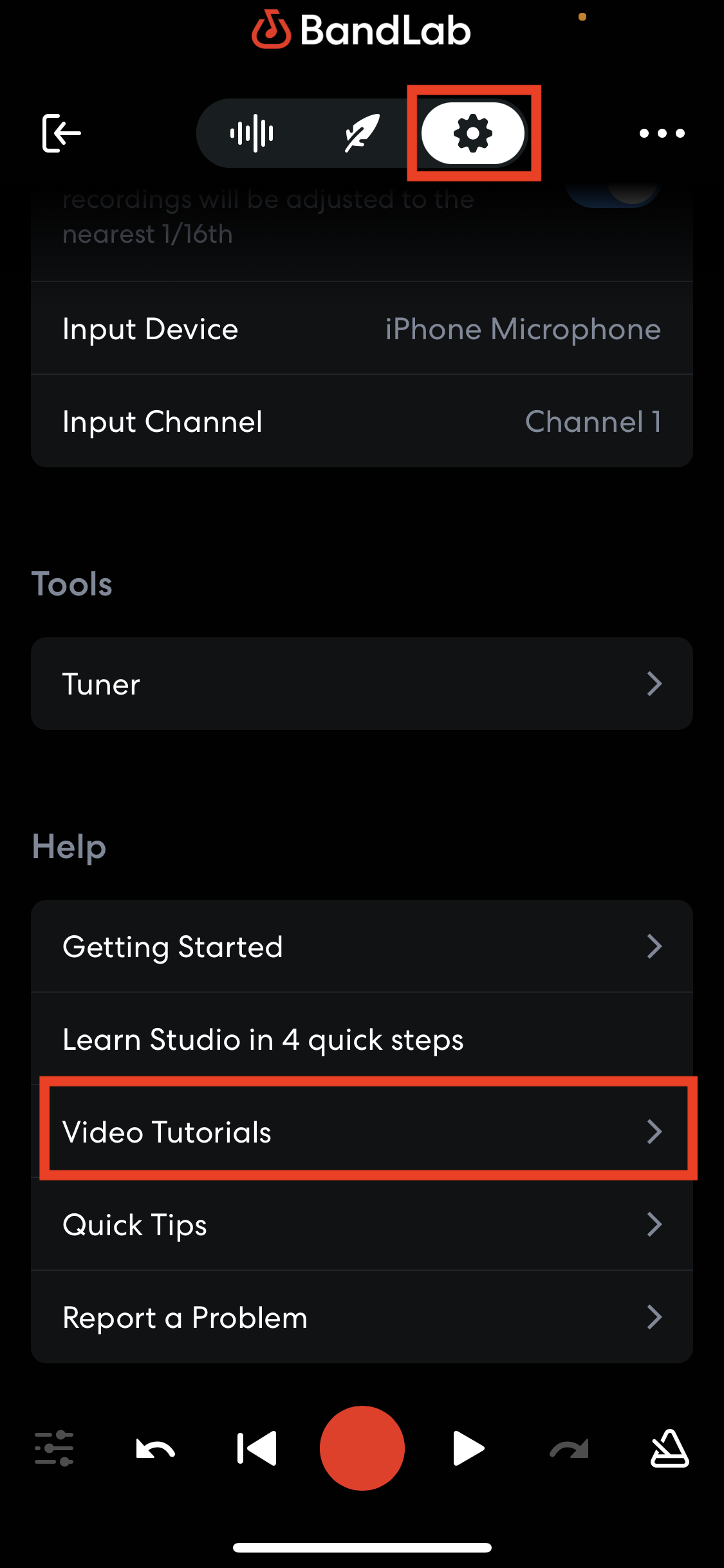The image size is (724, 1568).
Task: Skip back to the start
Action: click(x=257, y=1448)
